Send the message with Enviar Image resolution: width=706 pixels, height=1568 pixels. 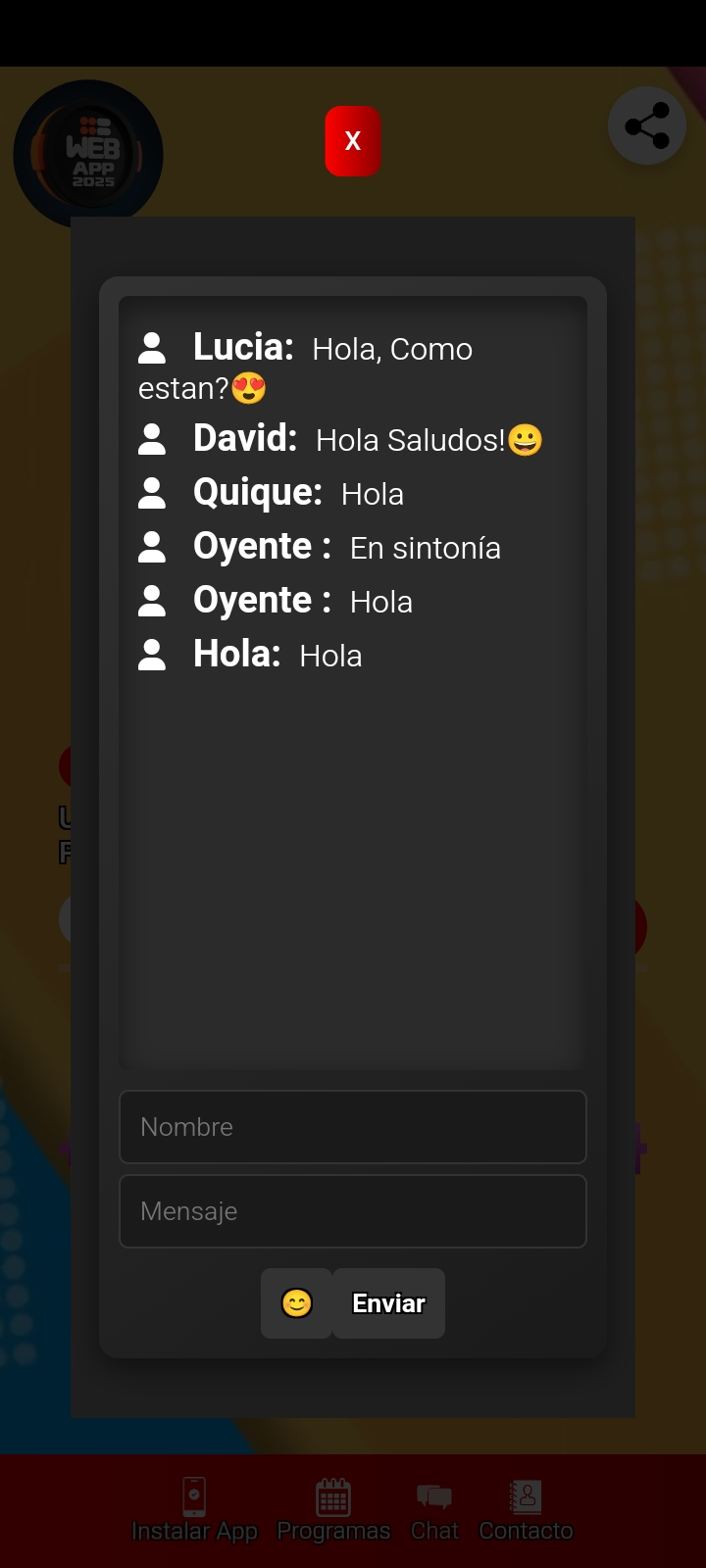tap(389, 1303)
